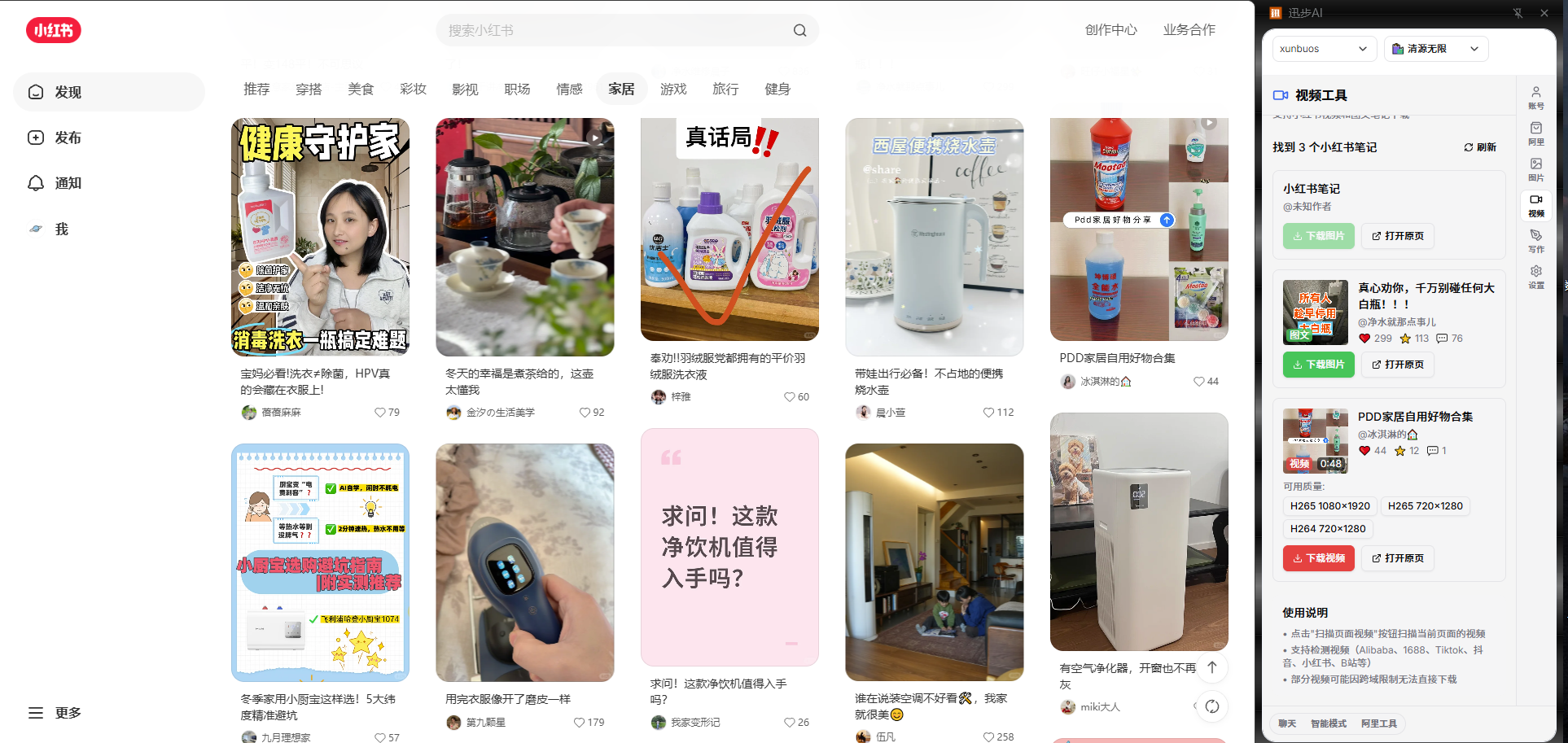
Task: Go to 通知 notifications
Action: pos(68,183)
